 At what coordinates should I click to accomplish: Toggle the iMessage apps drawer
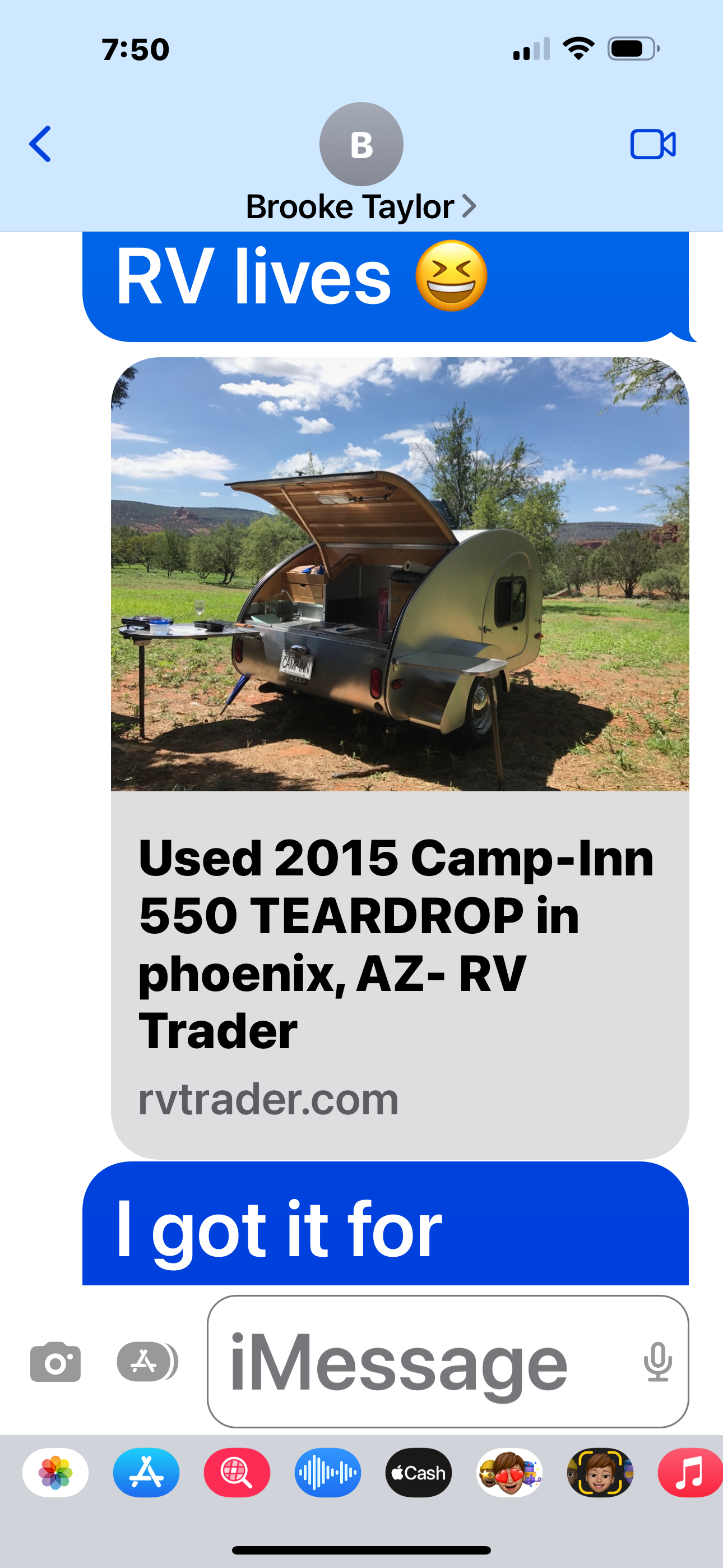147,1361
